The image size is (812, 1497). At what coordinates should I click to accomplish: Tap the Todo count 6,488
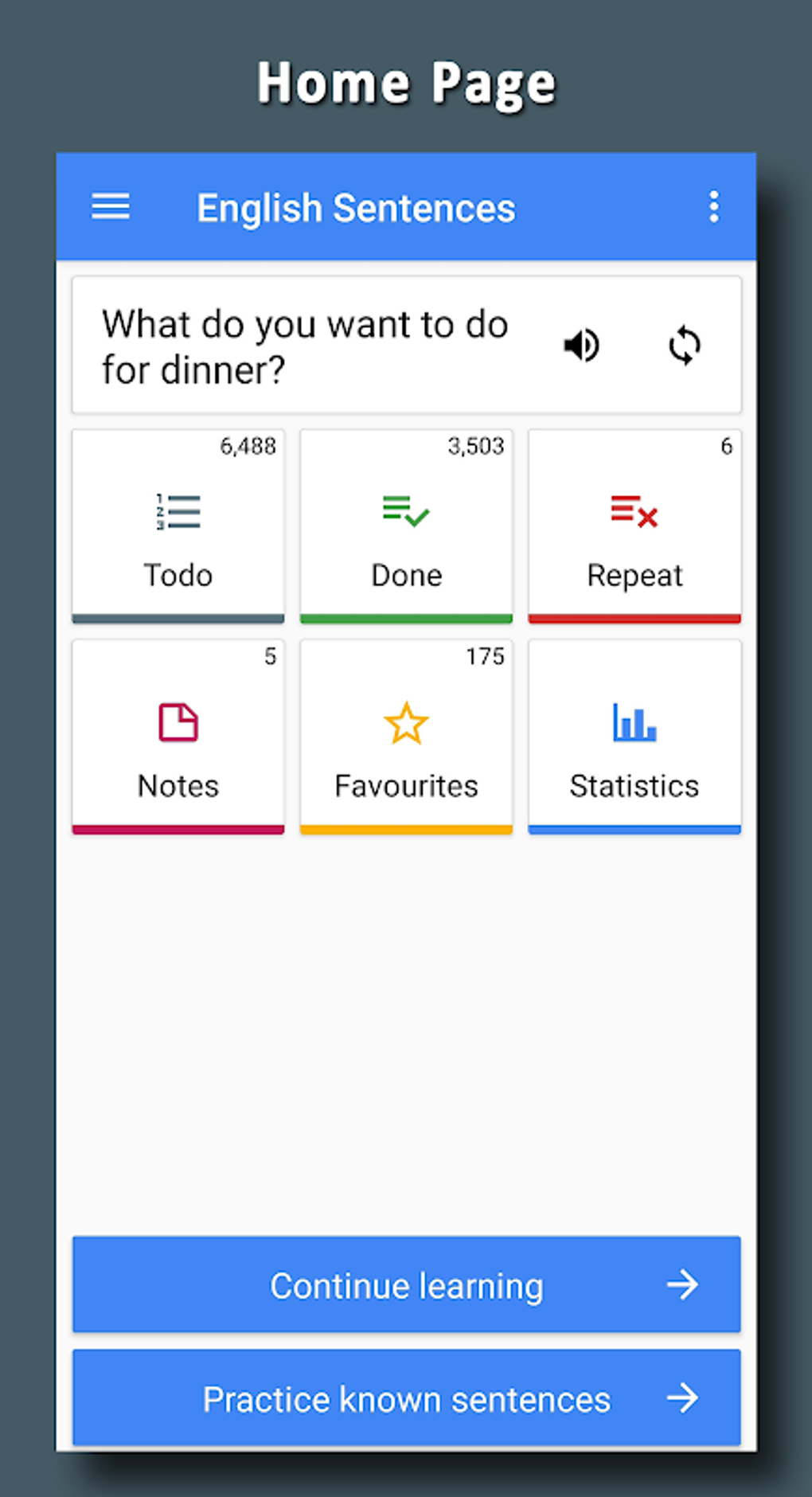point(248,447)
